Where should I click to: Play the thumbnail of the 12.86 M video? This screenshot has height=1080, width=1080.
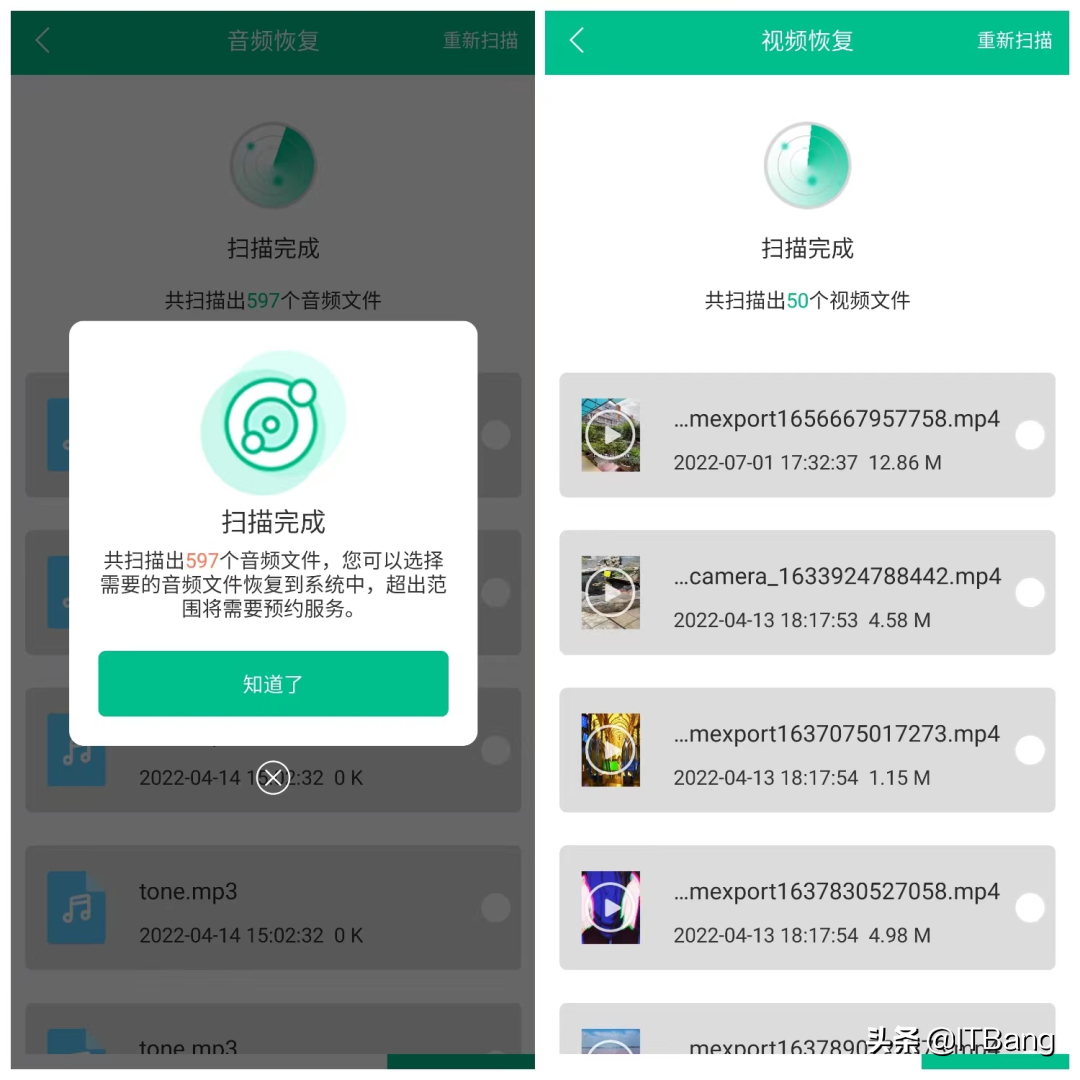click(610, 435)
